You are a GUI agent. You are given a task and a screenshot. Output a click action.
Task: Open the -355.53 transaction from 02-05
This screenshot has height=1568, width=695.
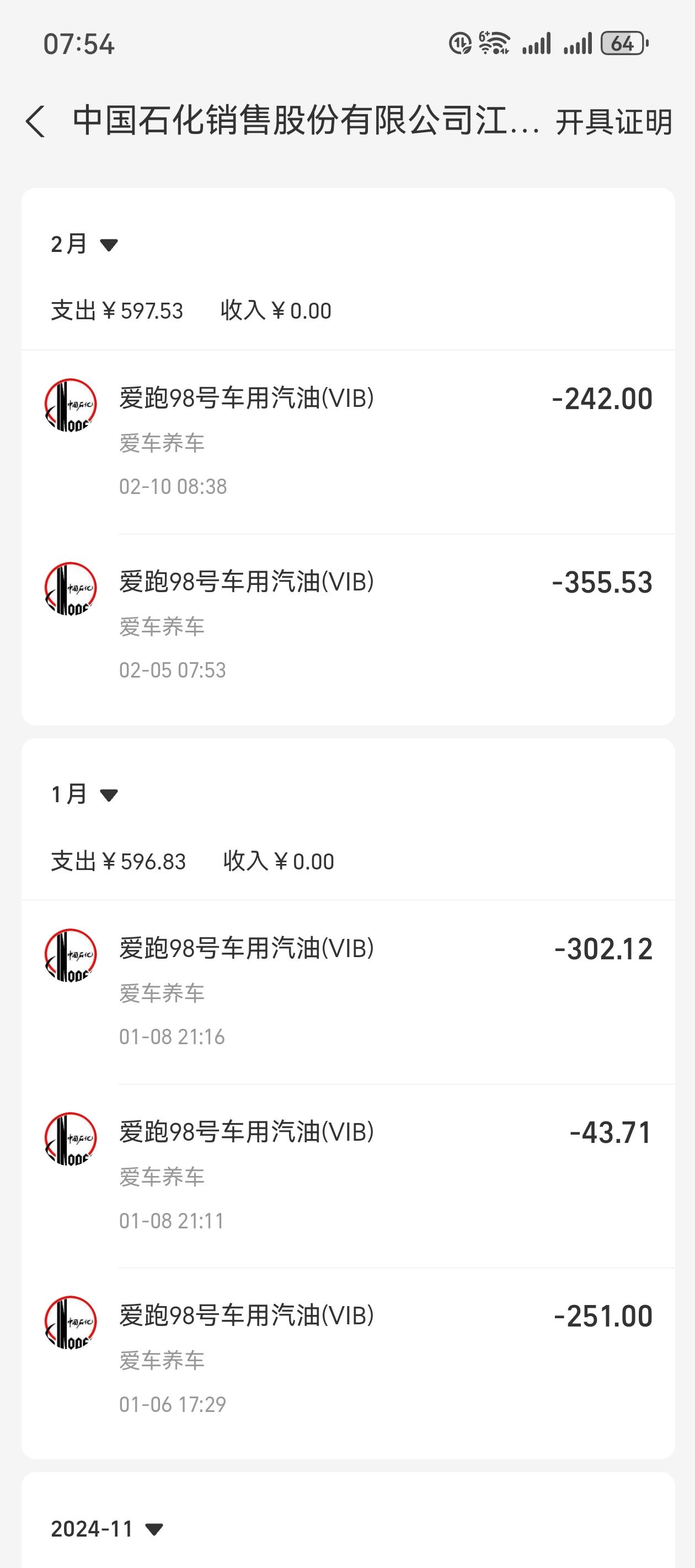(348, 626)
